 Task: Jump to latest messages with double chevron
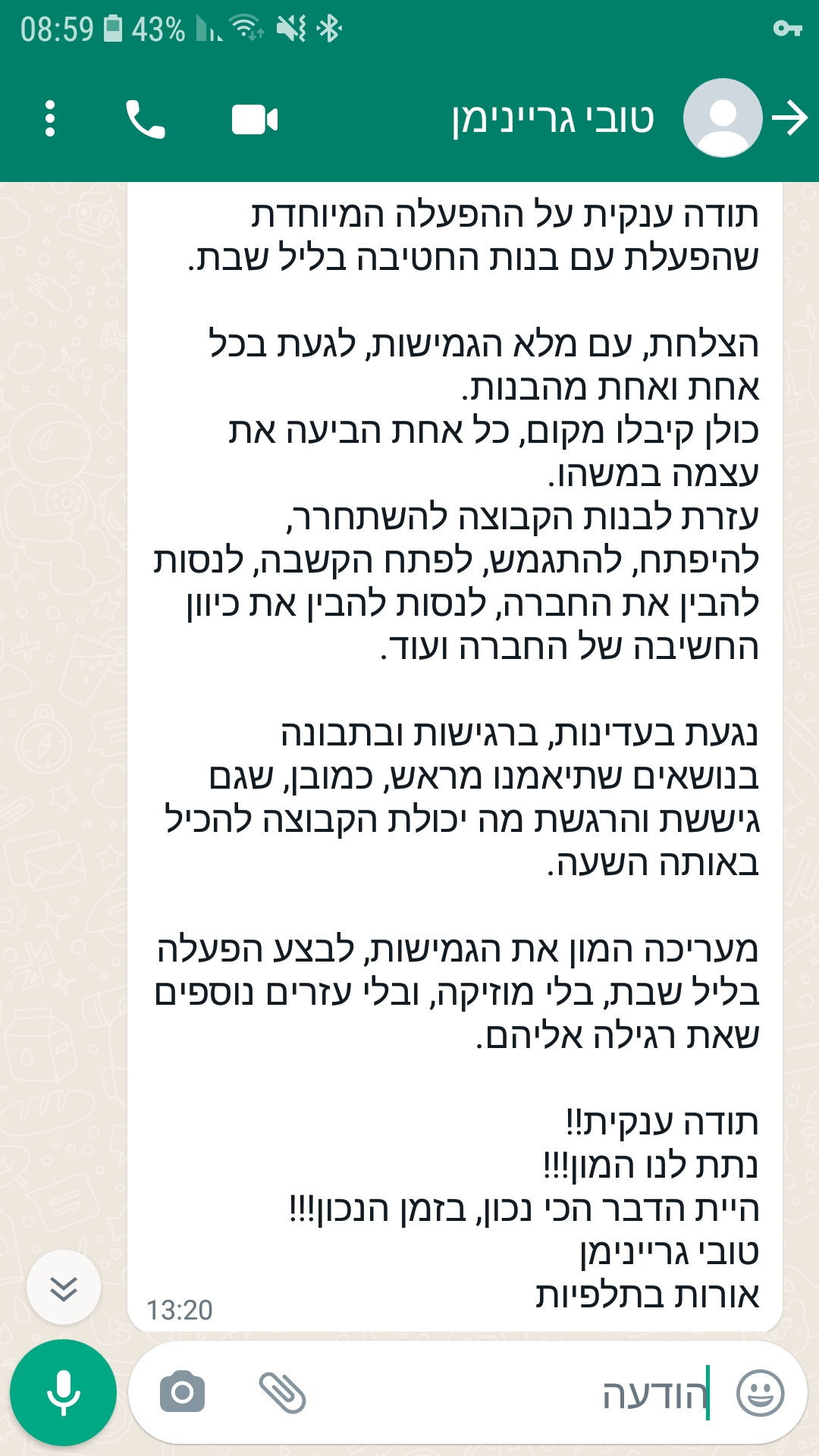64,1288
